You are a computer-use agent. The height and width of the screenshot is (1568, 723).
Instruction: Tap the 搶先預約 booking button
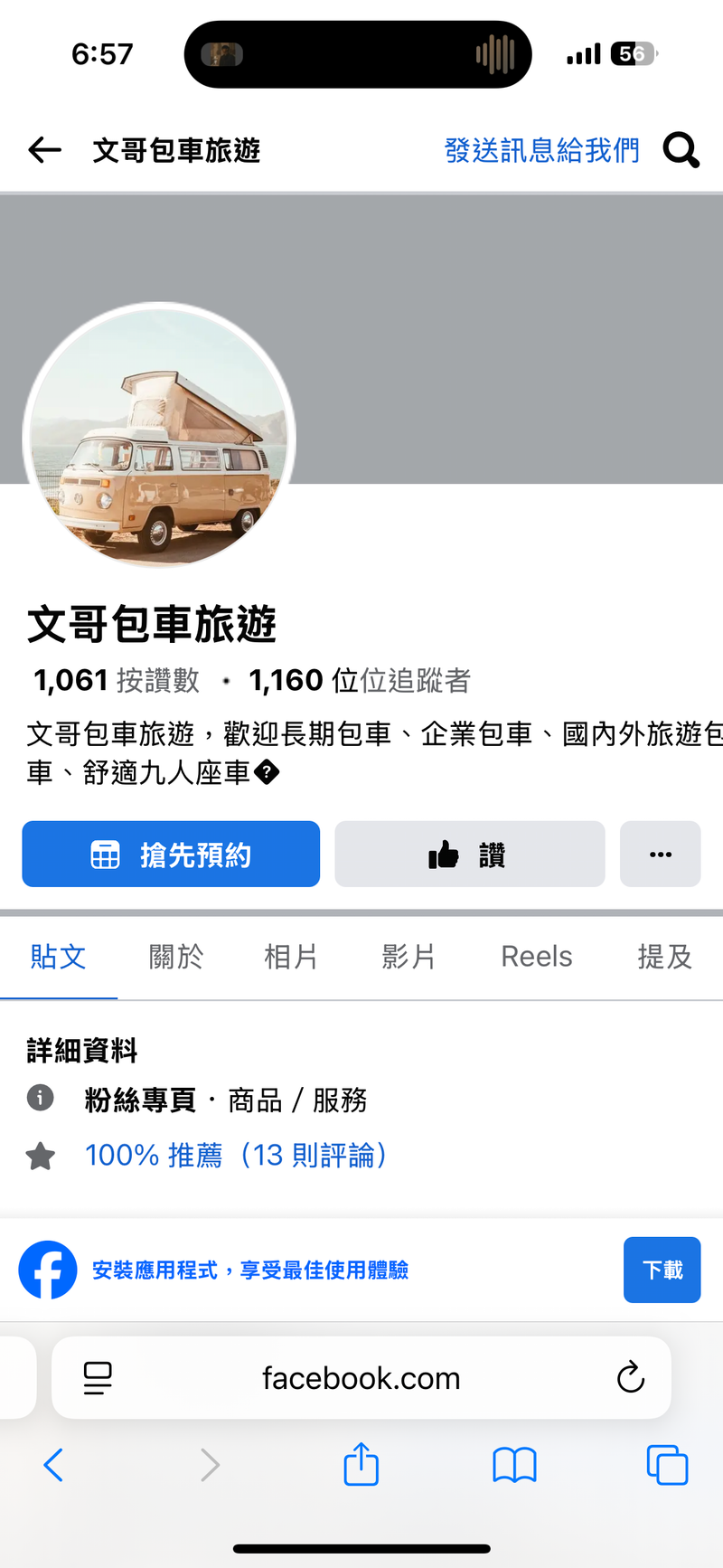[x=171, y=854]
